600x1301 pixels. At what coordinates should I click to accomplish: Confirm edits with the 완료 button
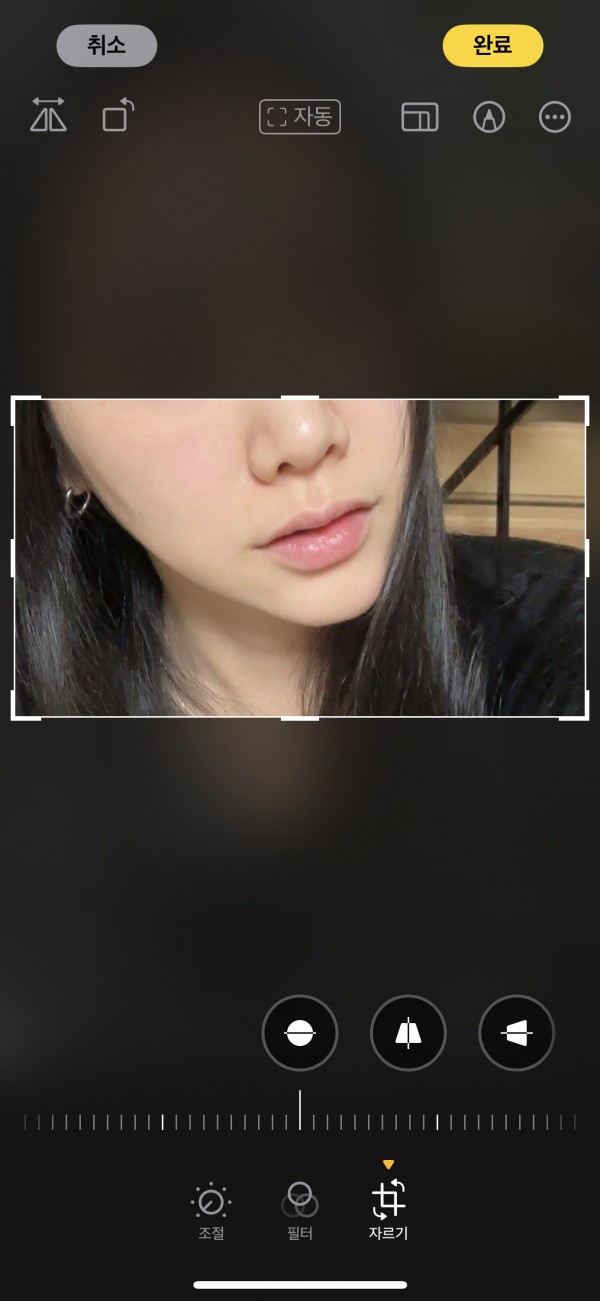click(492, 46)
